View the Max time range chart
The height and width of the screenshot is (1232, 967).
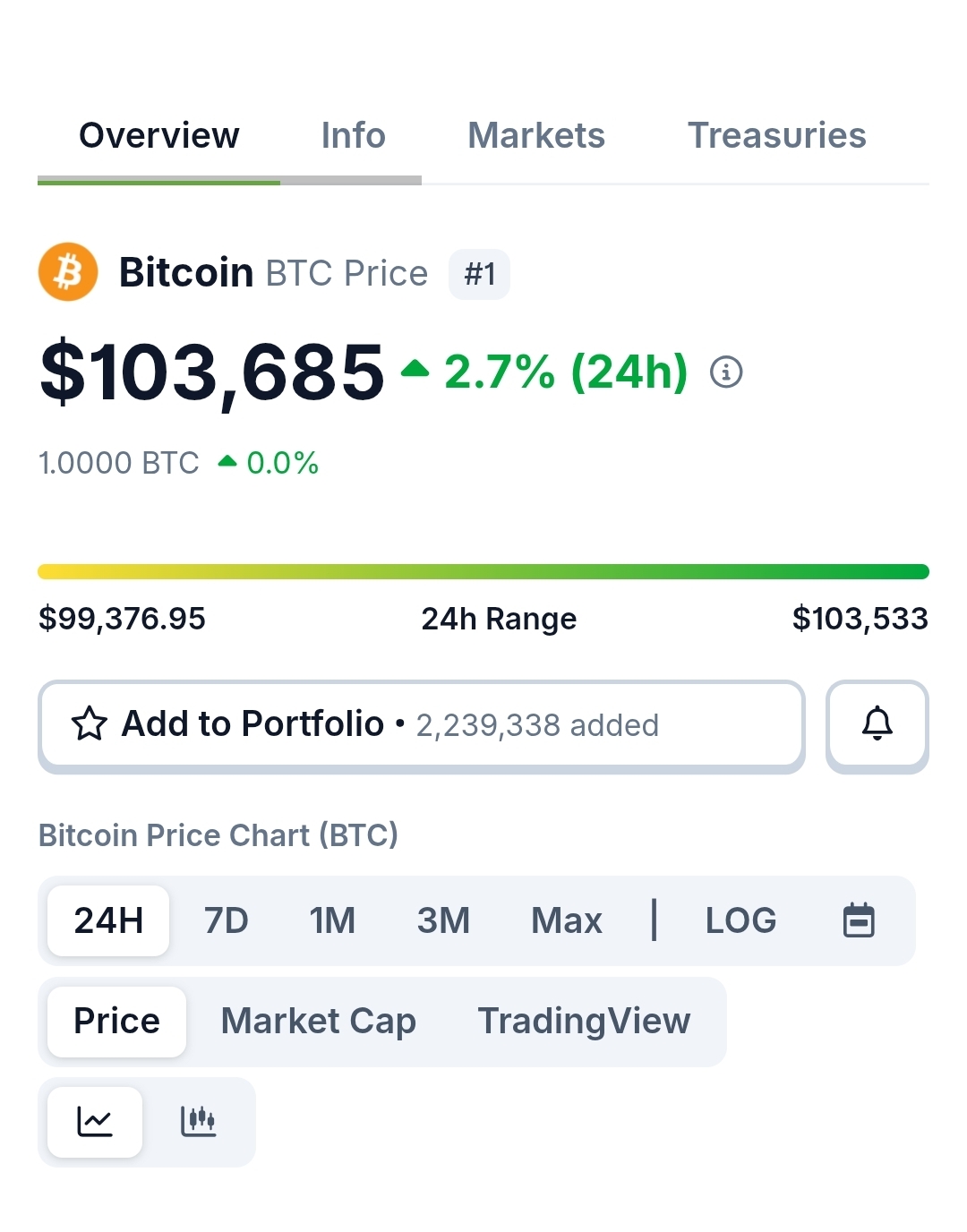pos(566,920)
